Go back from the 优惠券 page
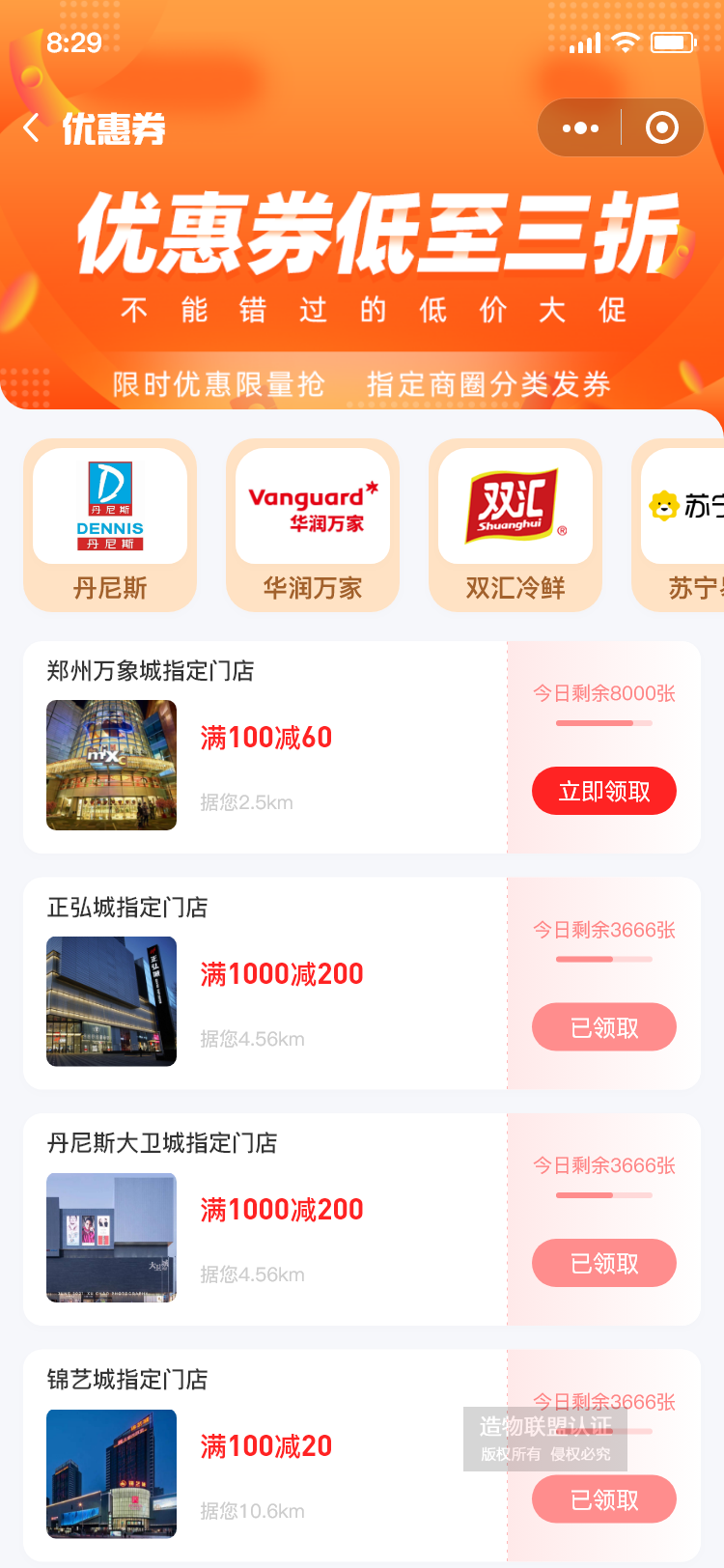724x1568 pixels. 32,128
